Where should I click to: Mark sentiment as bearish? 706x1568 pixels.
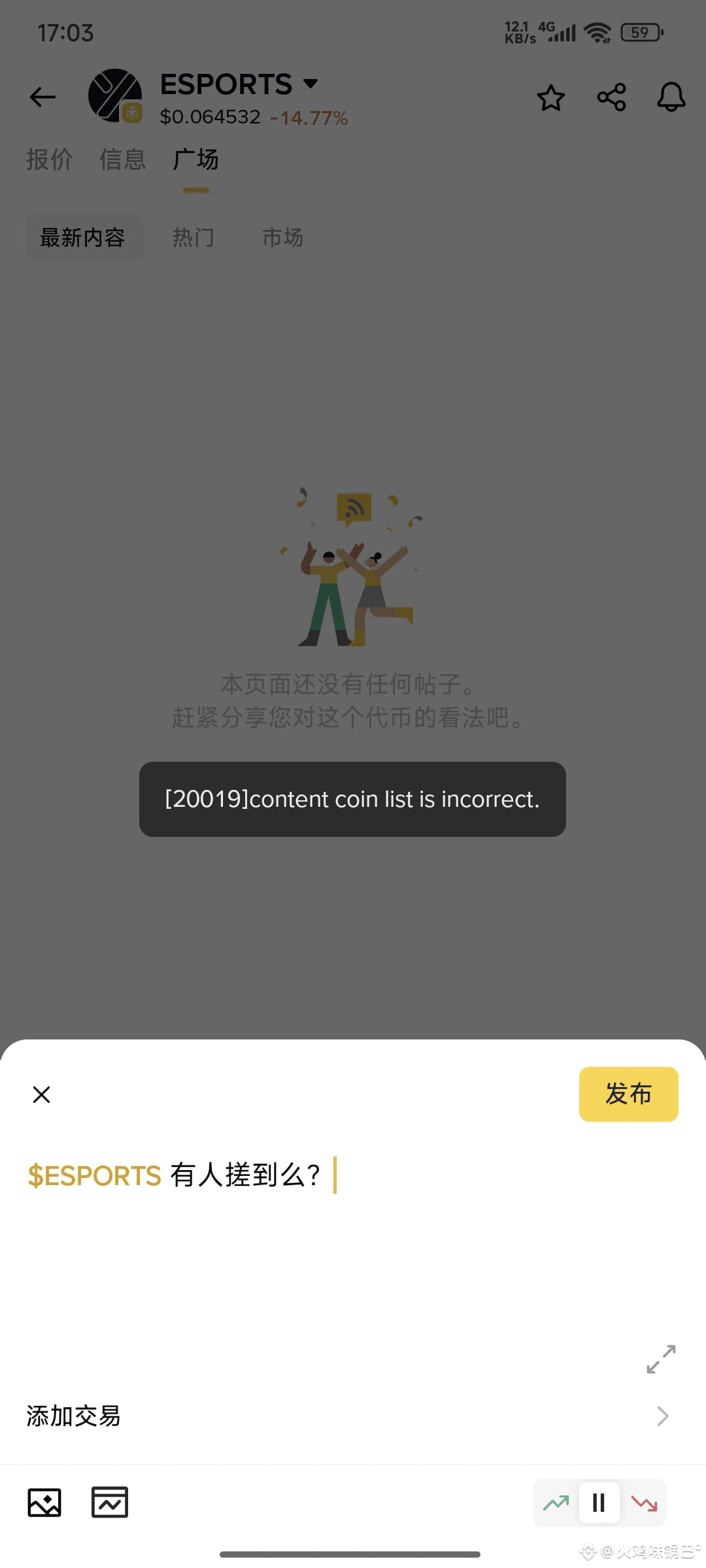644,1503
